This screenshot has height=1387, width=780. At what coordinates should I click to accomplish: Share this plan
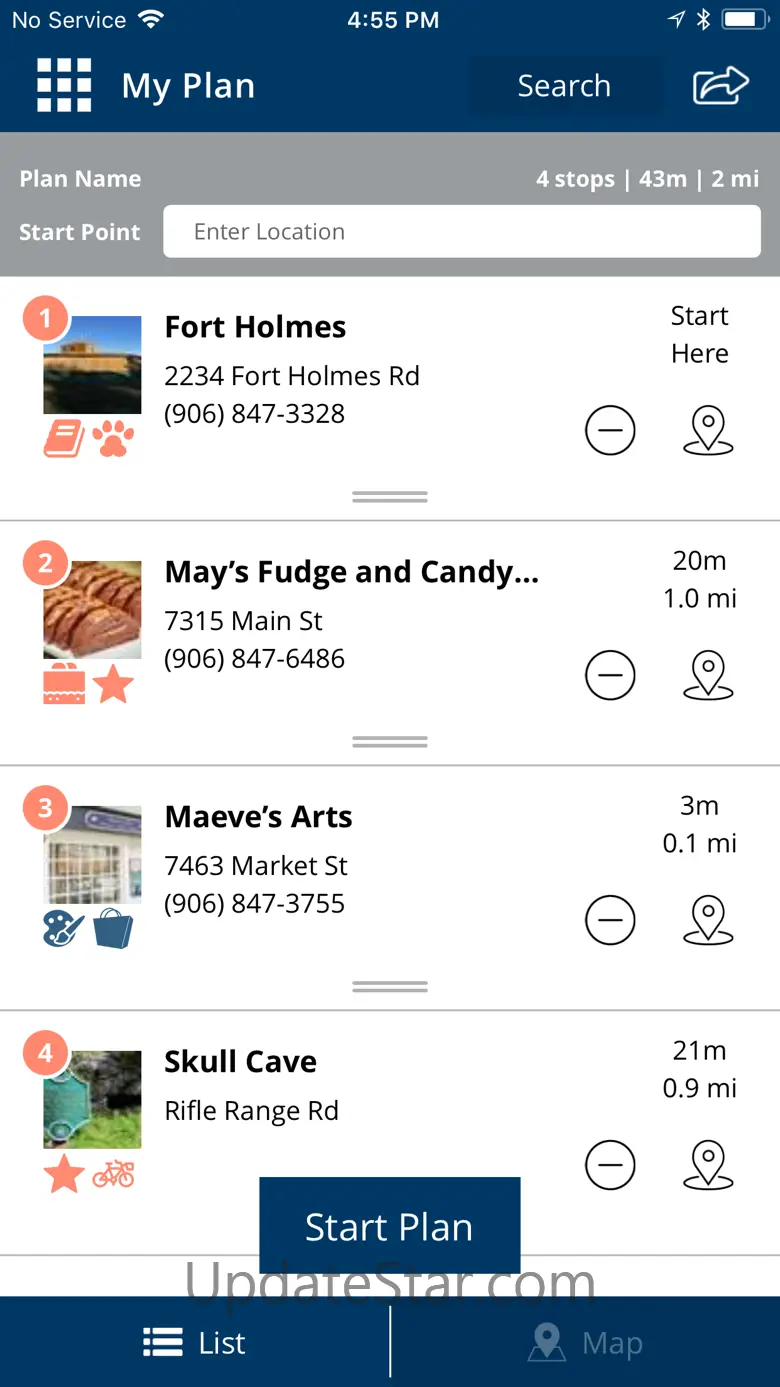click(x=720, y=86)
